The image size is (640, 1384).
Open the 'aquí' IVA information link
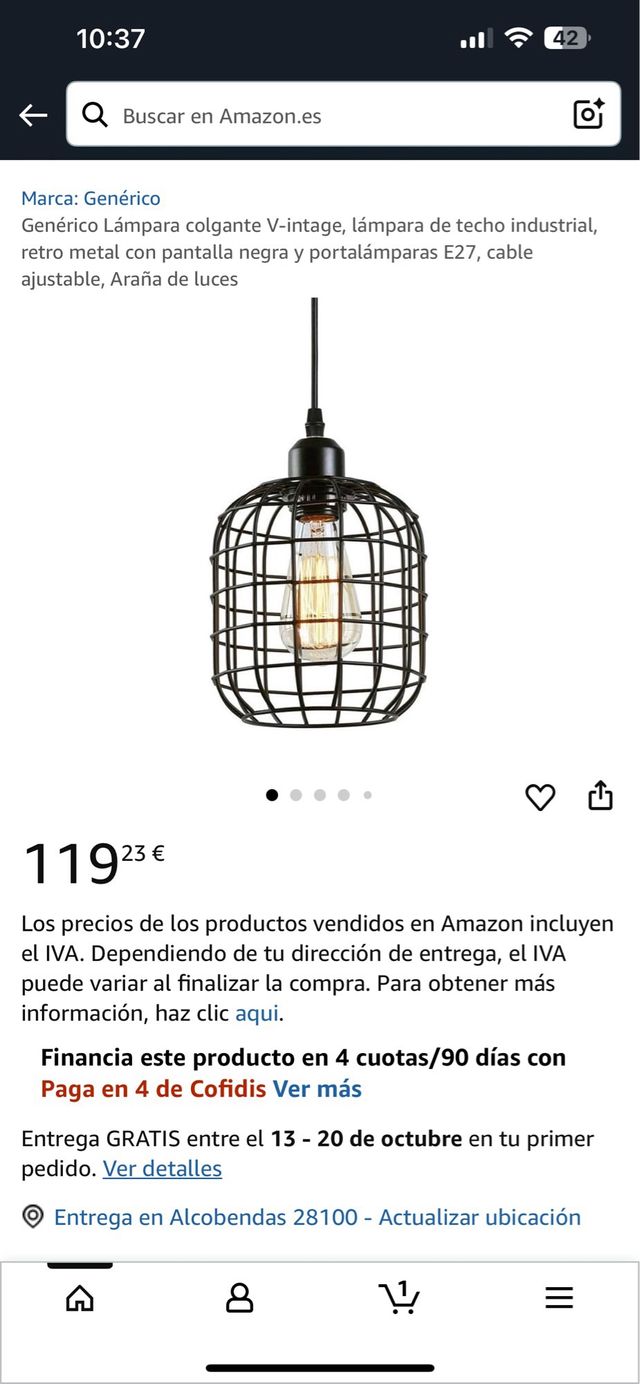(257, 1013)
